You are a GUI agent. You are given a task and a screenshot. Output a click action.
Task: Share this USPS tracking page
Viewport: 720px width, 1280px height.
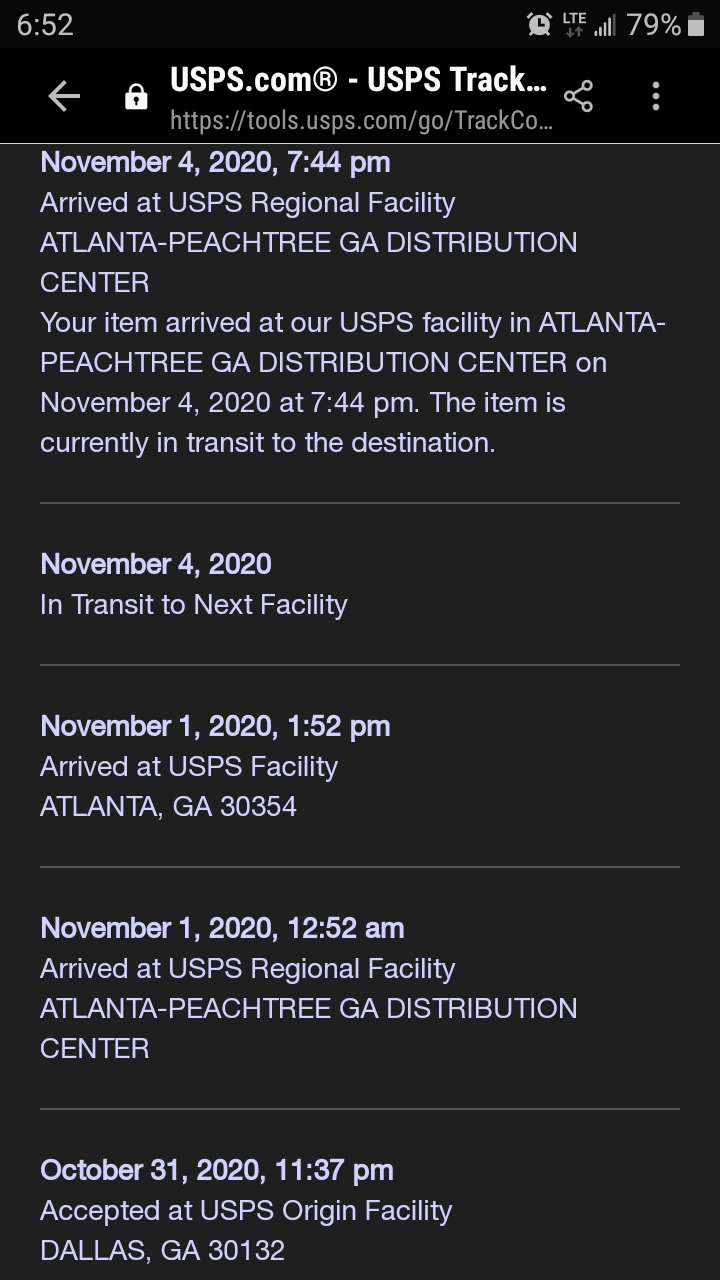pyautogui.click(x=578, y=96)
